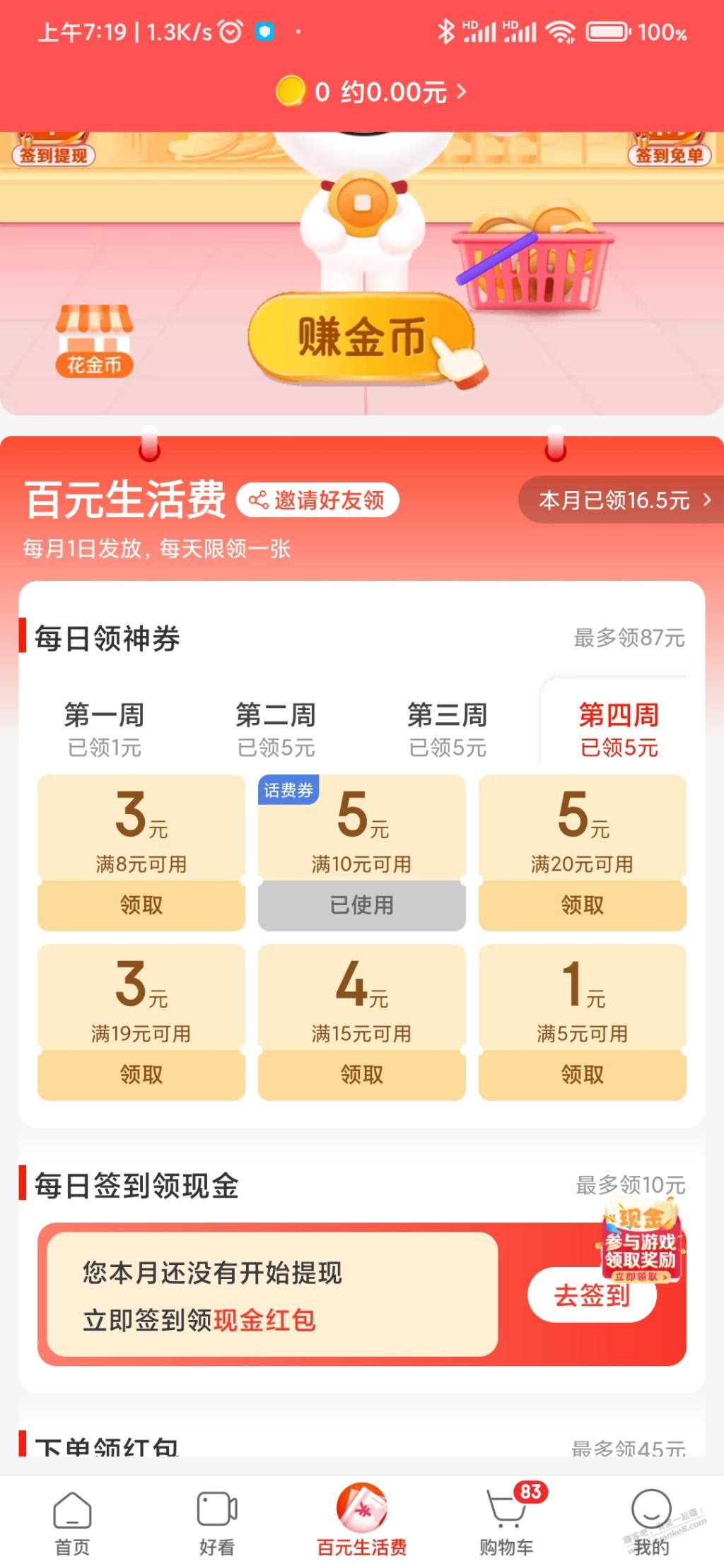Claim the 1元 满5元可用 coupon
The width and height of the screenshot is (724, 1568).
click(x=582, y=1074)
